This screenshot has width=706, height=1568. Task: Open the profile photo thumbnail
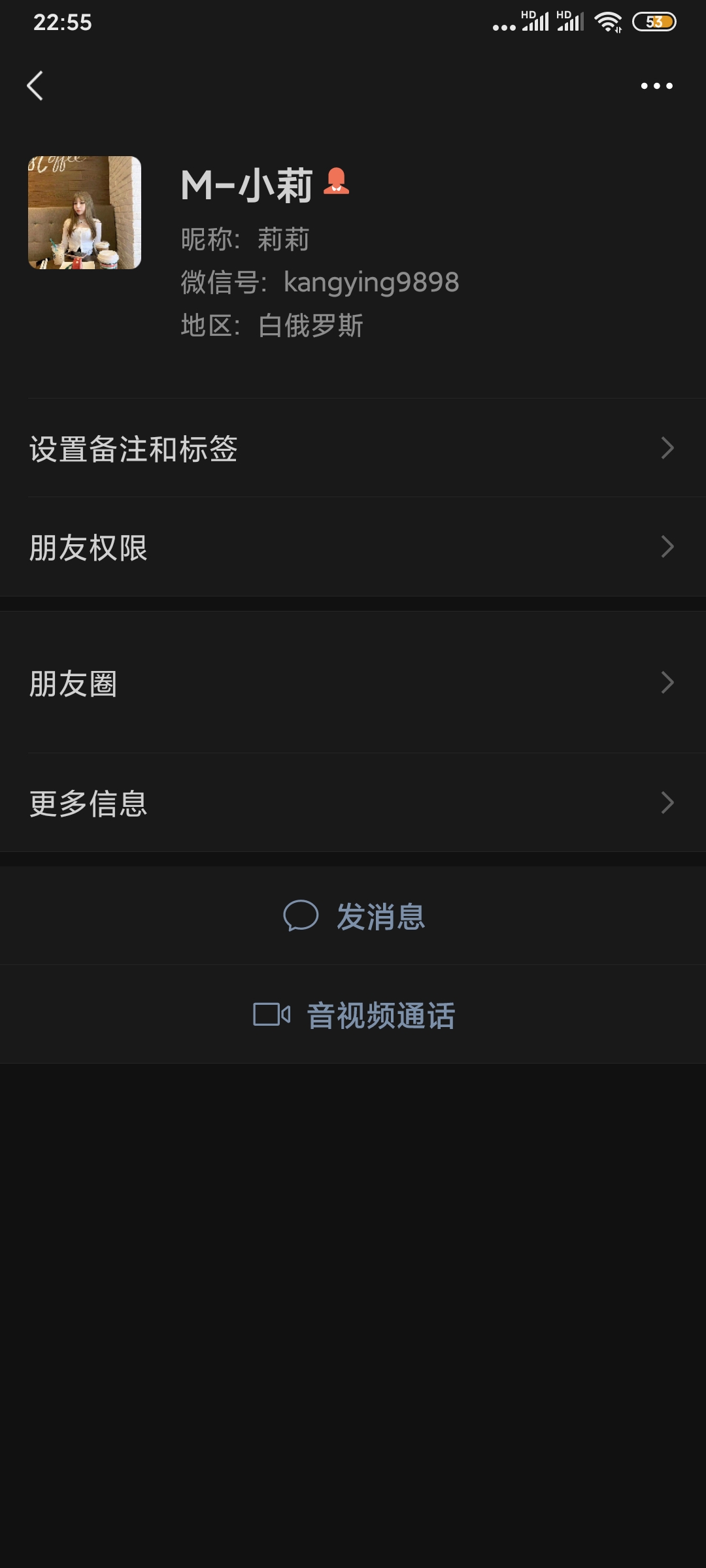pos(84,212)
